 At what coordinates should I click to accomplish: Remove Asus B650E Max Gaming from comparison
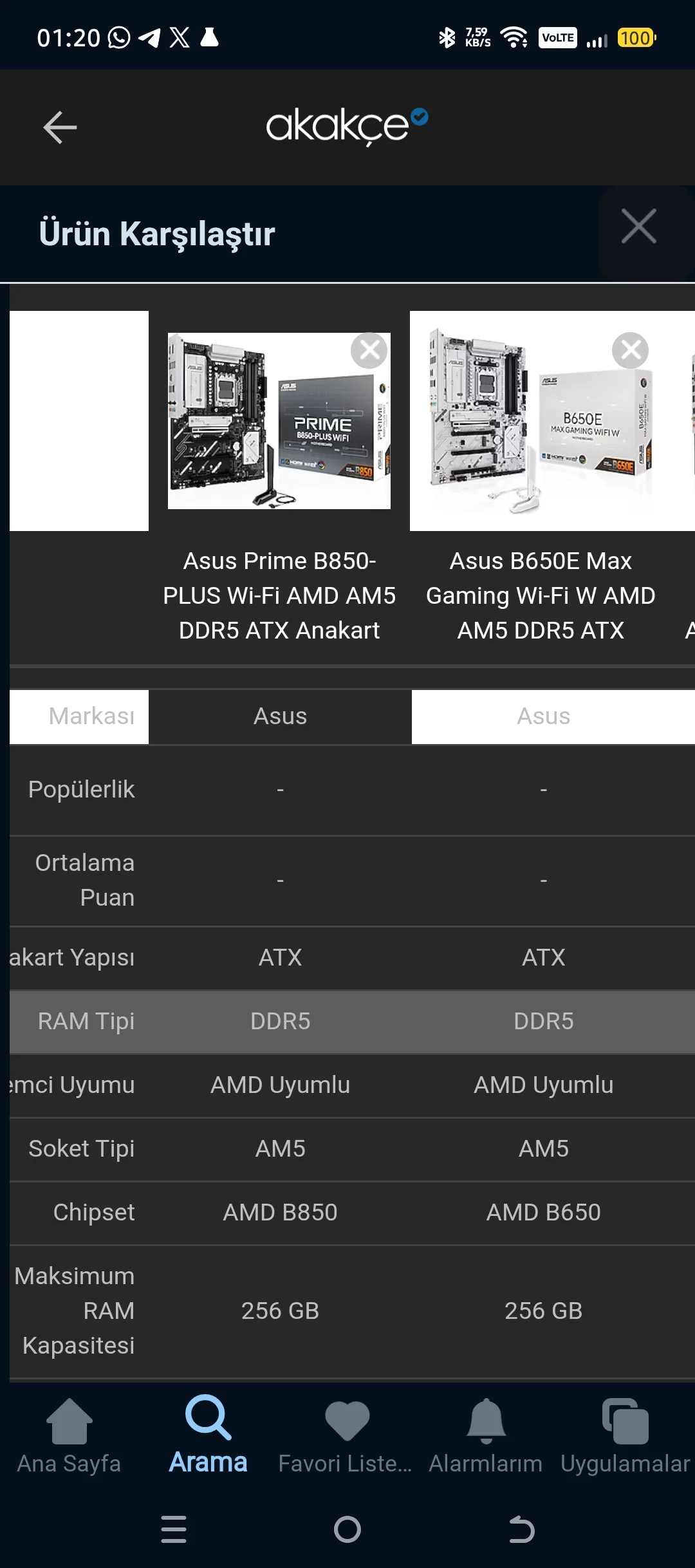coord(631,350)
